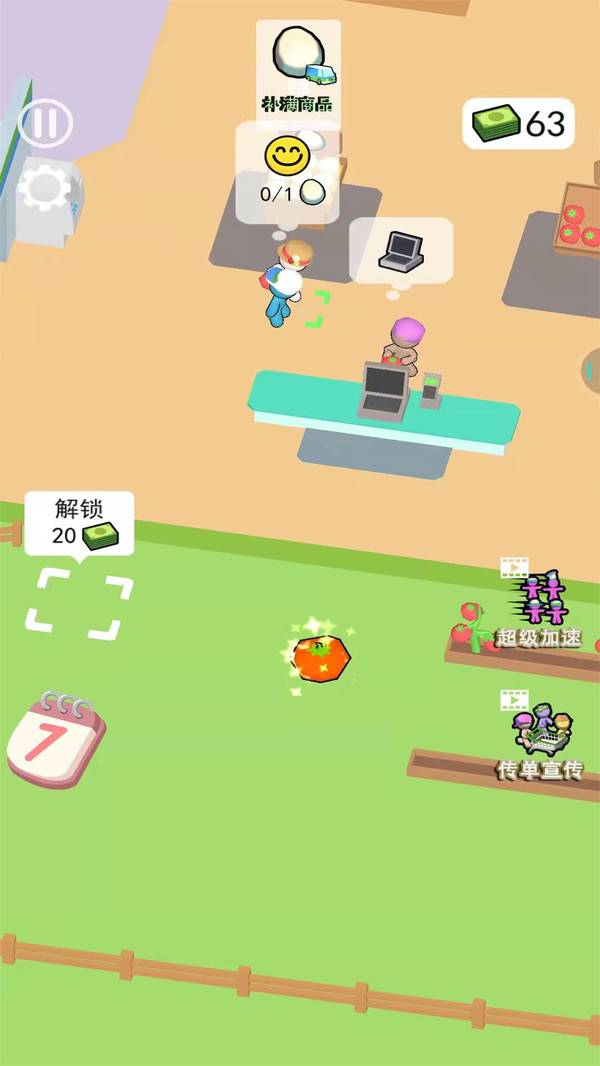
Task: Open the day 7 calendar
Action: coord(55,738)
